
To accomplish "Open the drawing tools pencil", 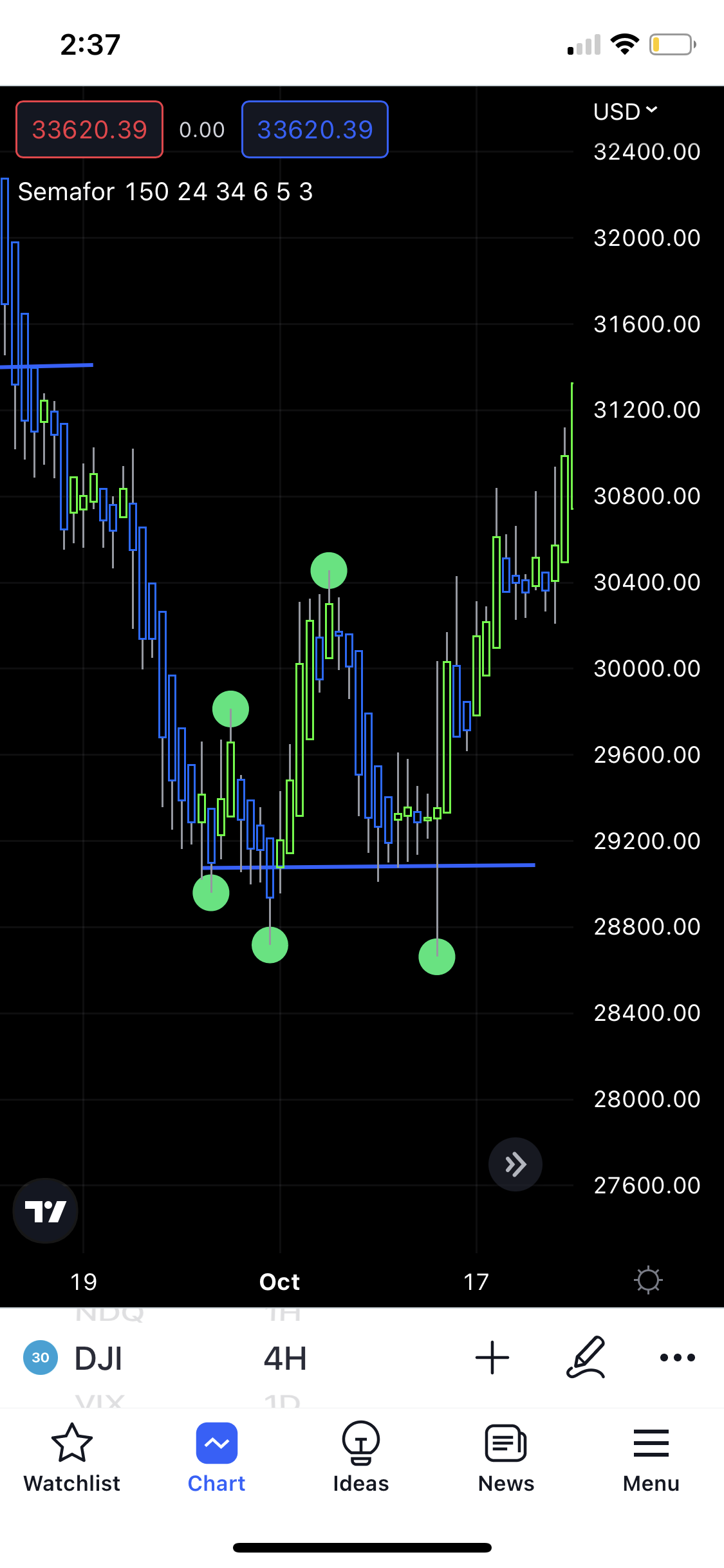I will [586, 1358].
